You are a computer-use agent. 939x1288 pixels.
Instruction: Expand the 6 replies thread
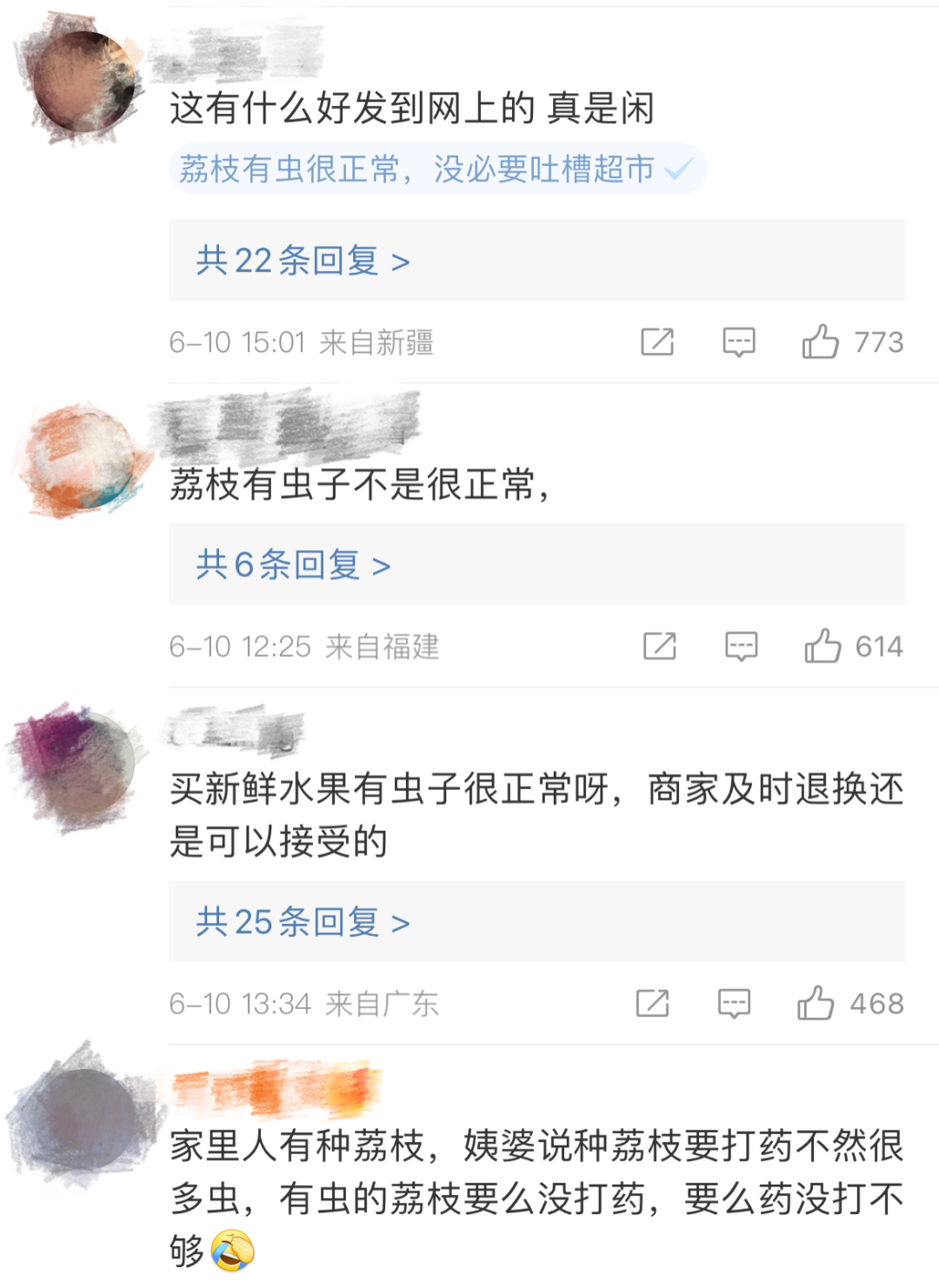[x=292, y=565]
